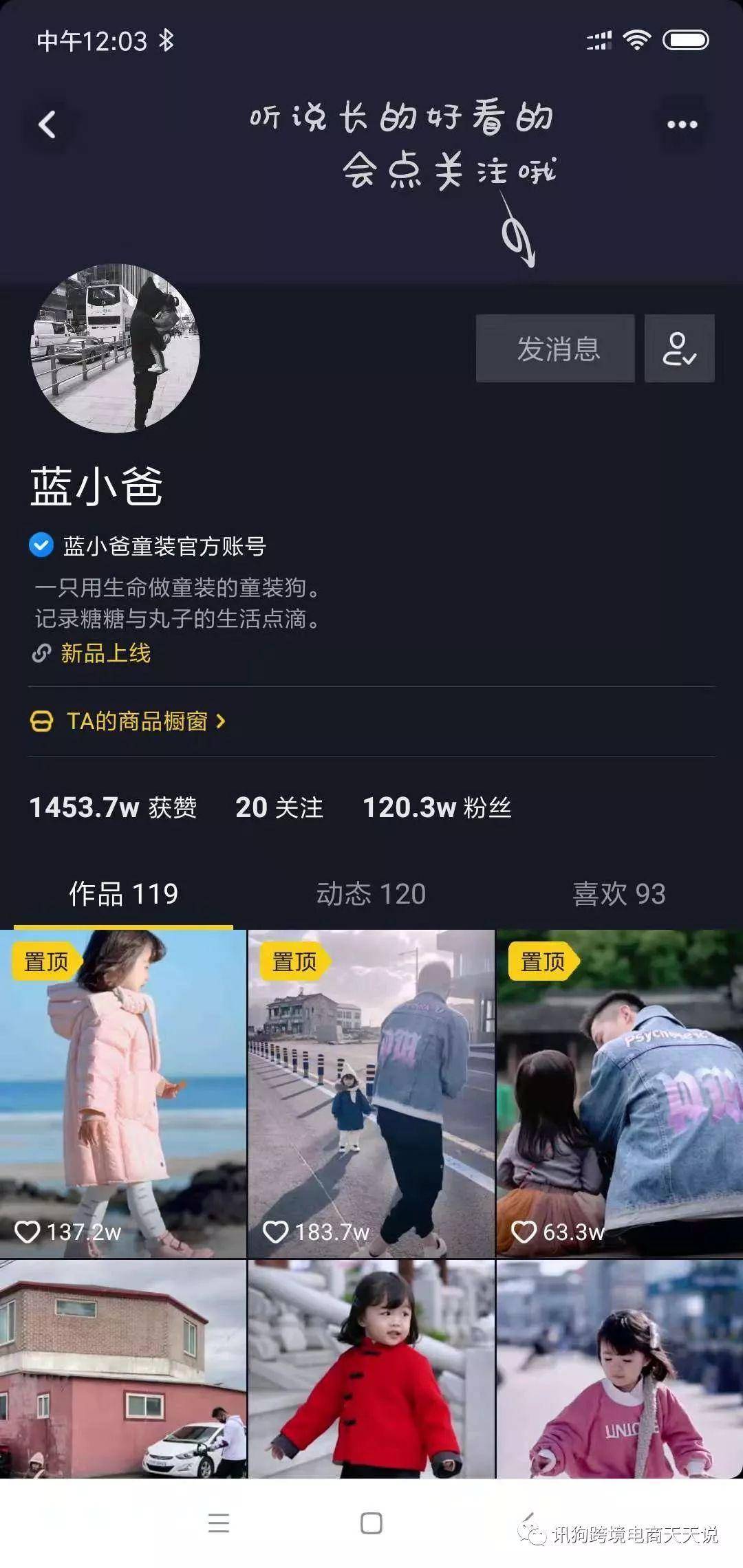Switch to the 动态 120 tab
The image size is (743, 1568).
coord(371,894)
